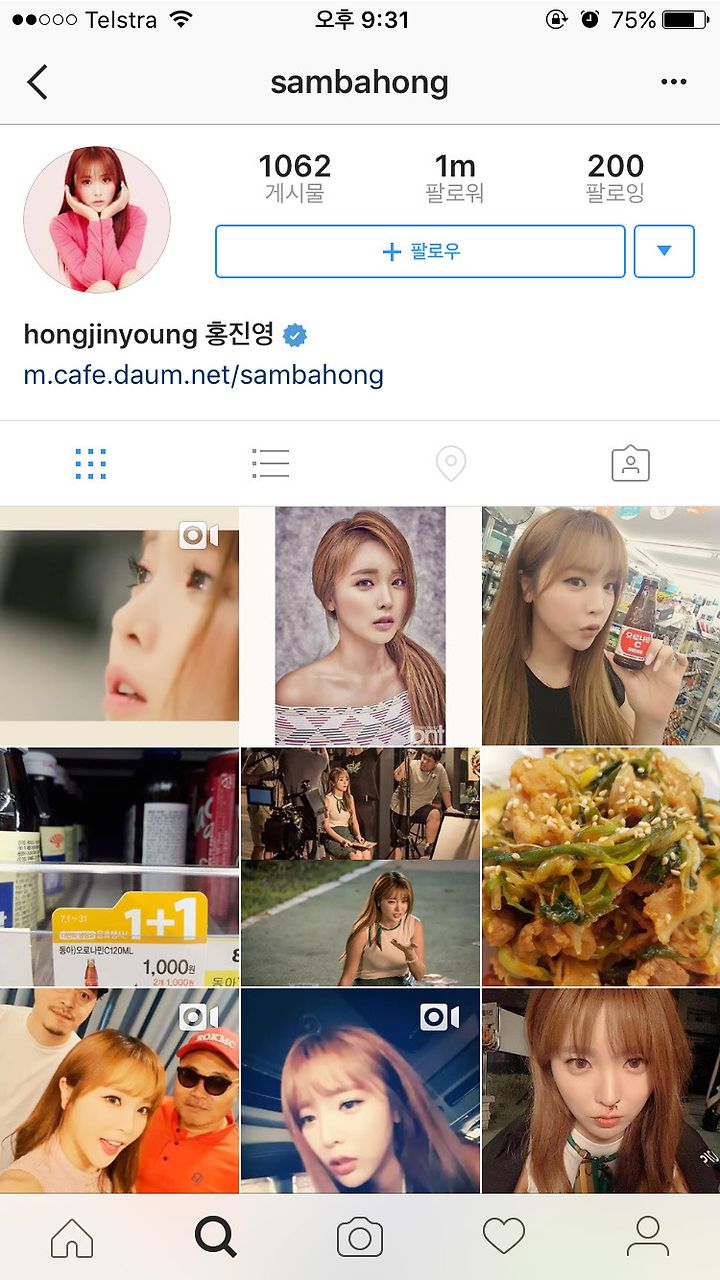
Task: Follow sambahong with the 팔로우 button
Action: tap(420, 251)
